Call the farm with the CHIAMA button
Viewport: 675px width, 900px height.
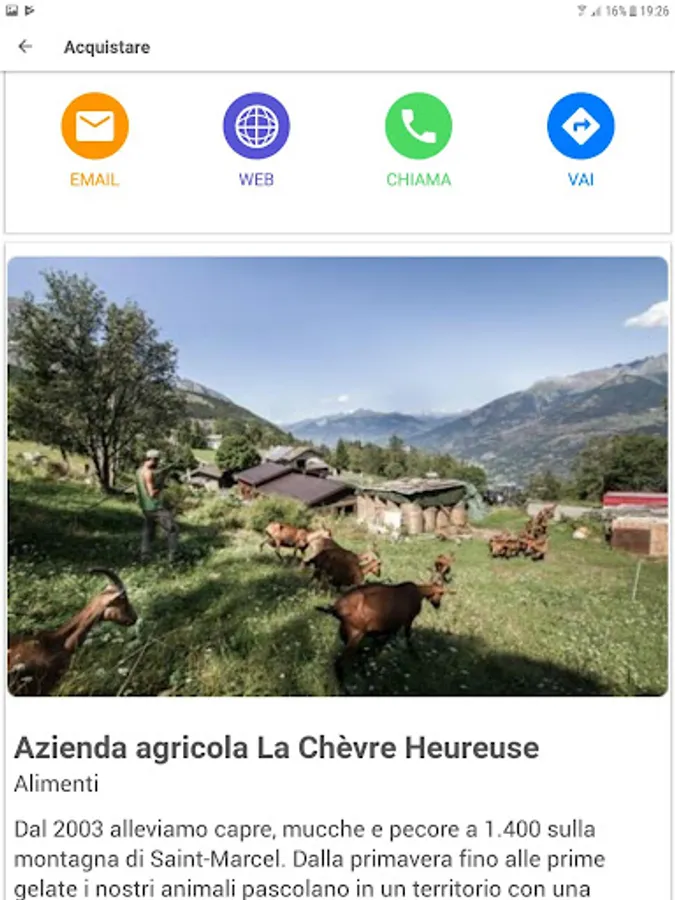(418, 127)
